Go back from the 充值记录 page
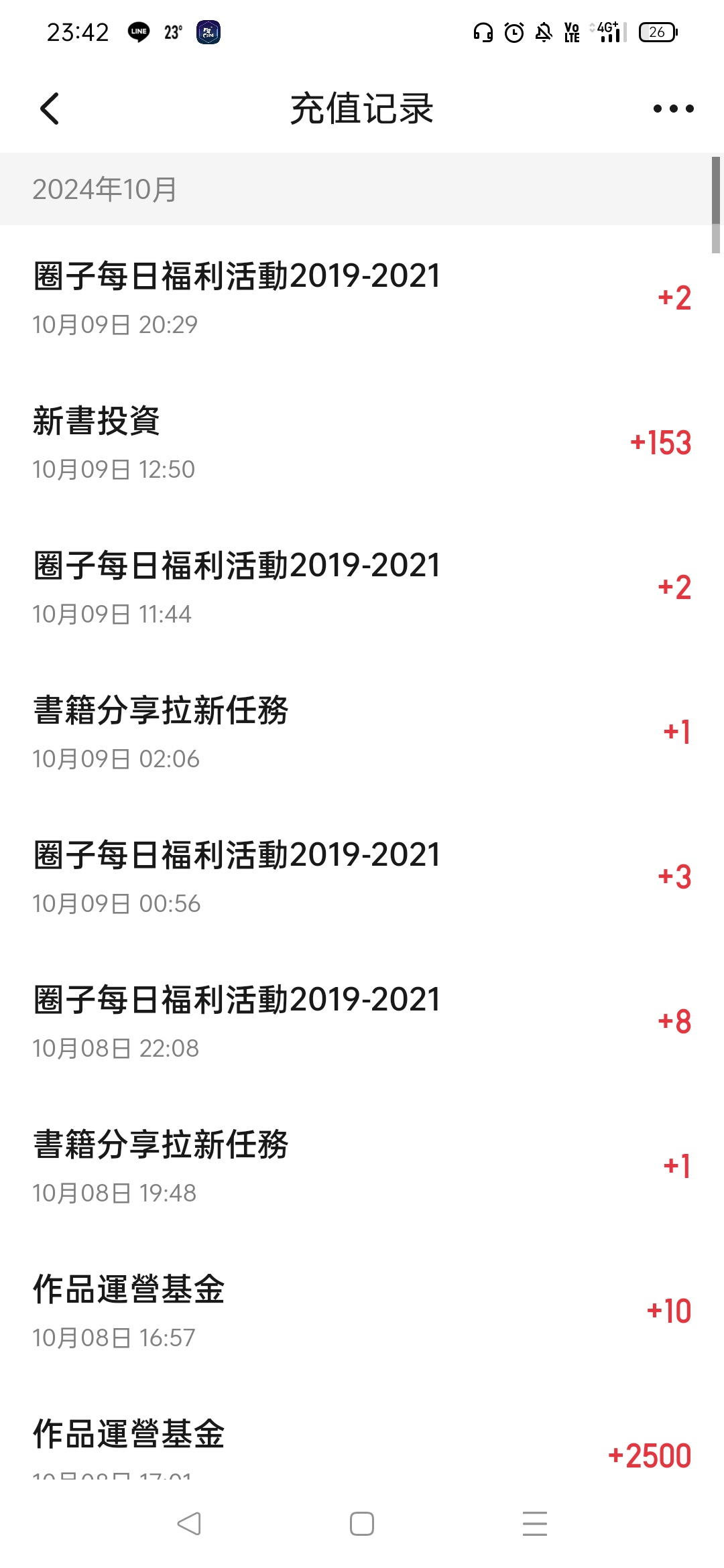This screenshot has height=1568, width=724. point(50,109)
